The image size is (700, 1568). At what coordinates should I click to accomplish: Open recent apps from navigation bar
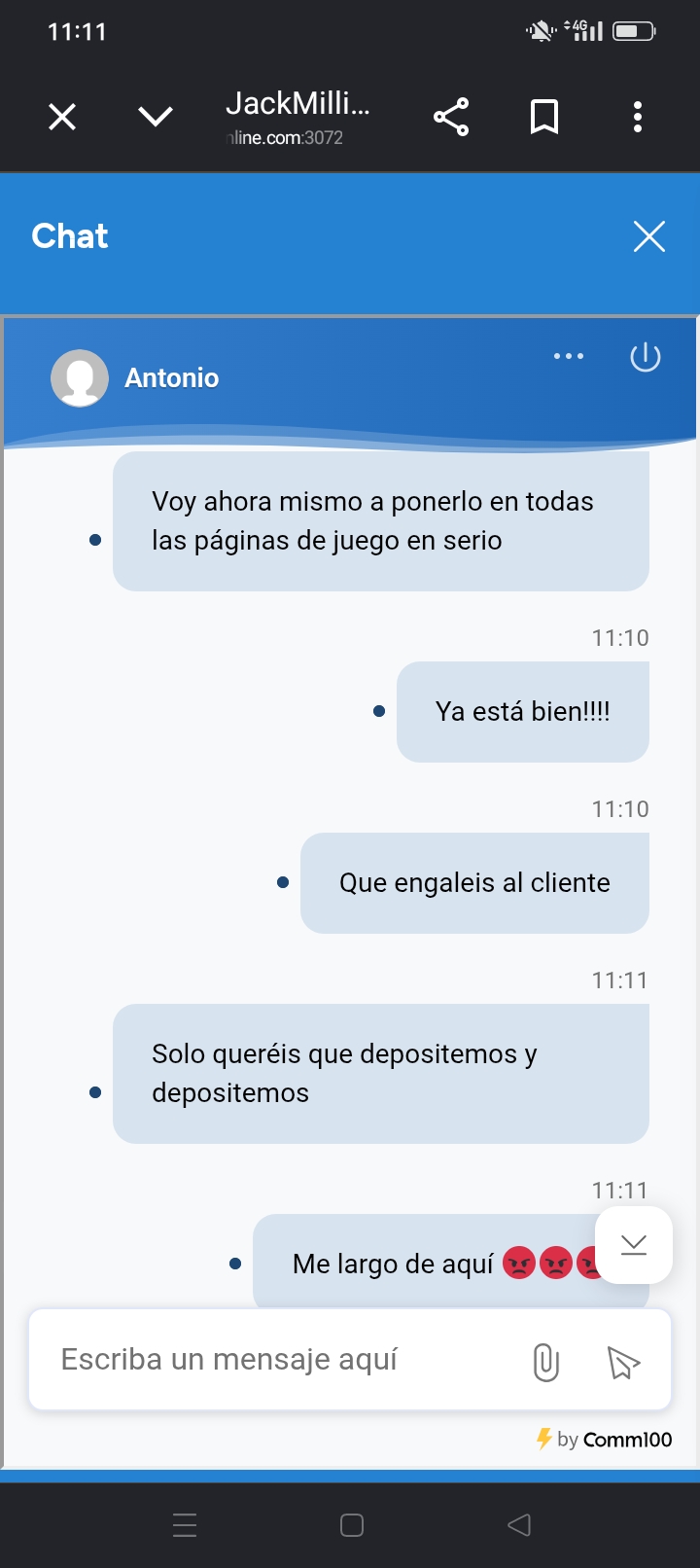pyautogui.click(x=185, y=1524)
